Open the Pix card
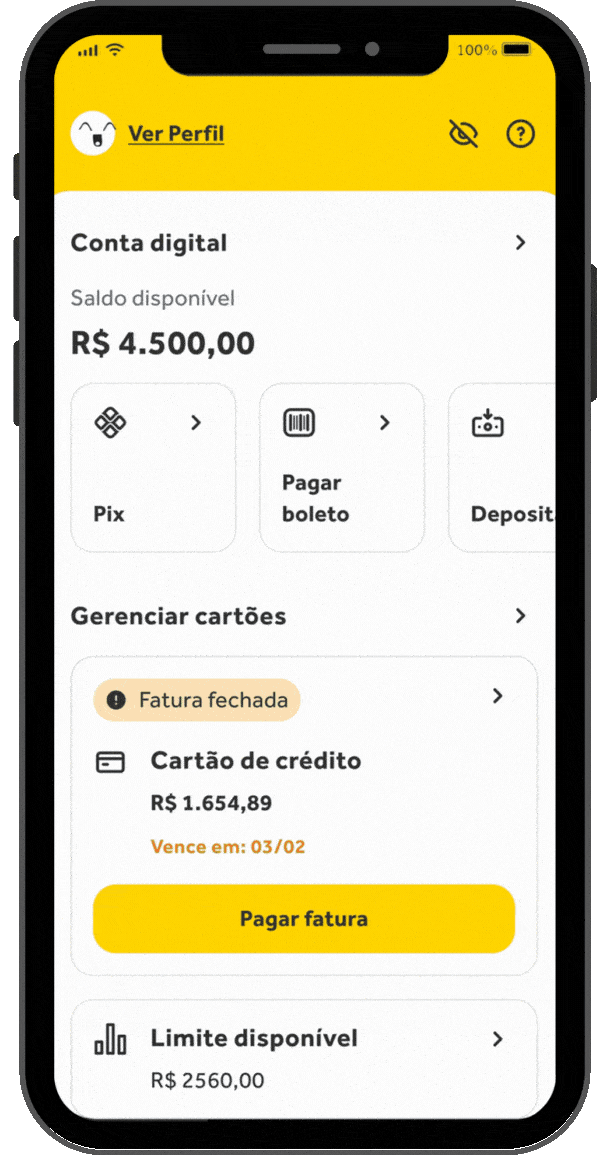 click(153, 468)
